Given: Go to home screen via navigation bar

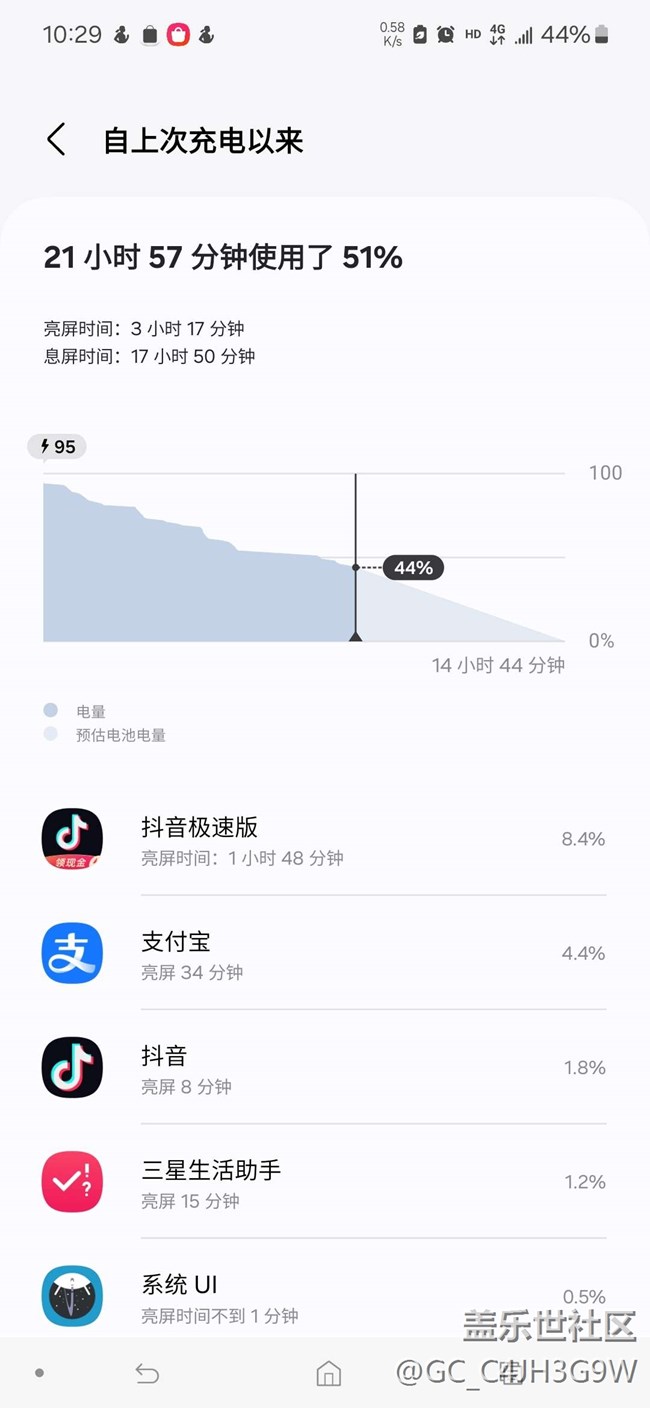Looking at the screenshot, I should 329,1374.
